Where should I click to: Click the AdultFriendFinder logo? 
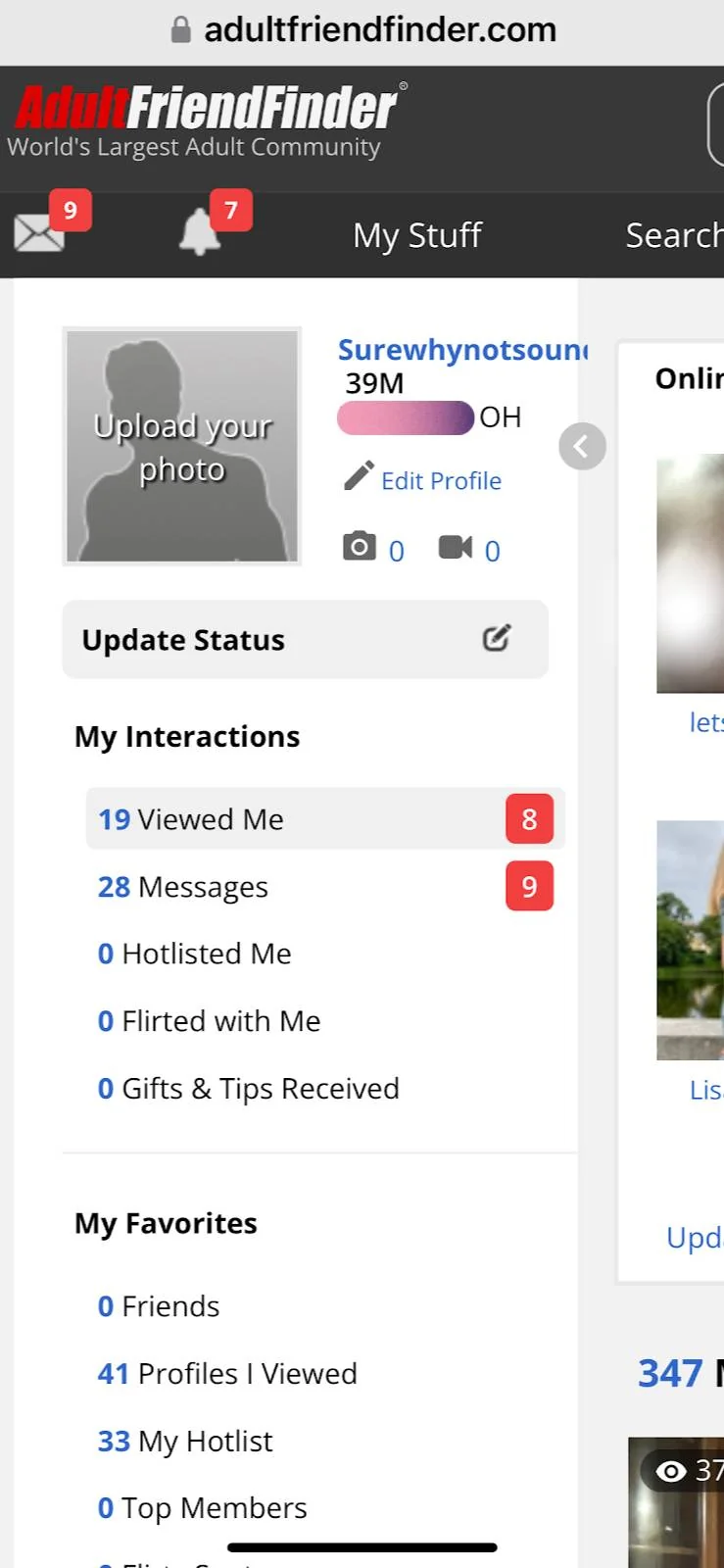206,106
